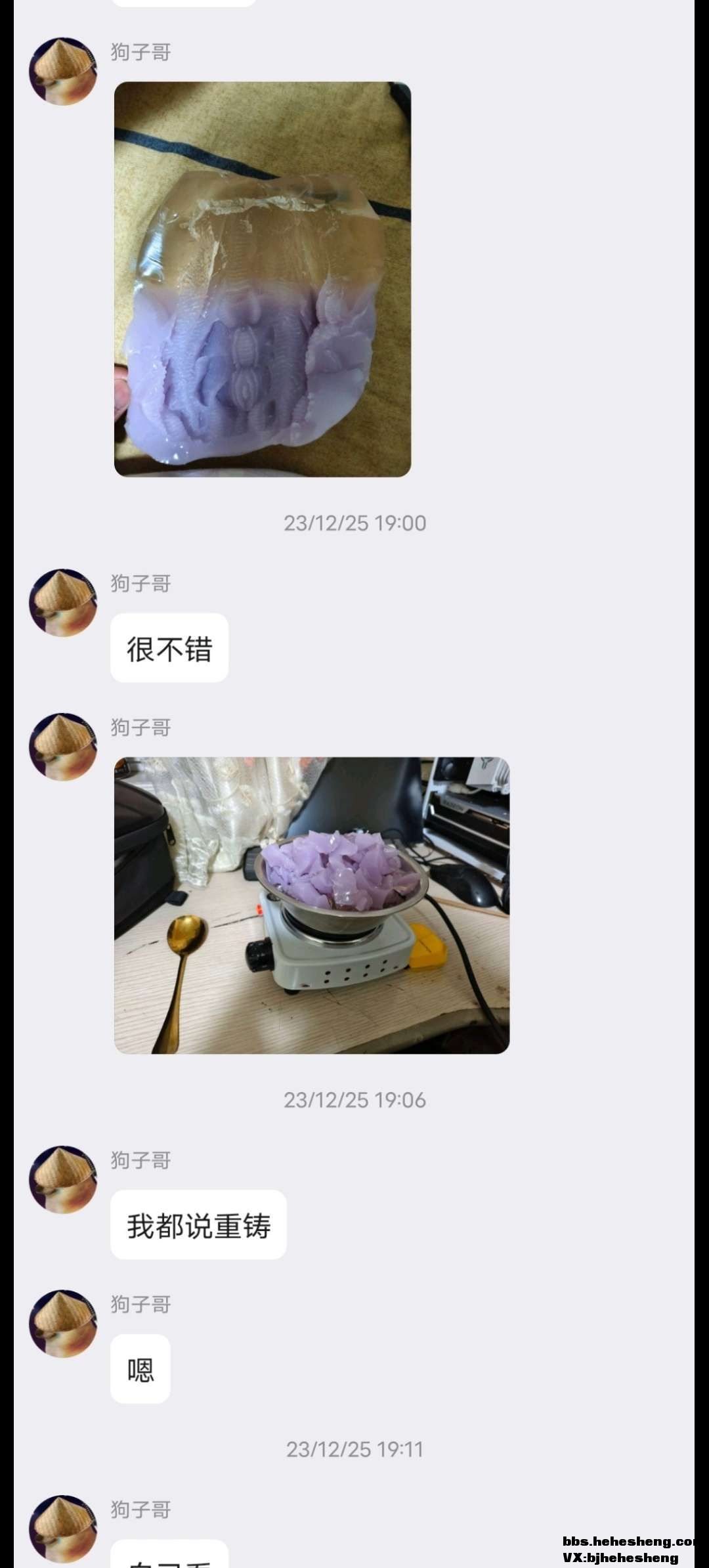Open 狗子哥's profile from the 我都说重铸 message
This screenshot has height=1568, width=709.
[x=63, y=1180]
